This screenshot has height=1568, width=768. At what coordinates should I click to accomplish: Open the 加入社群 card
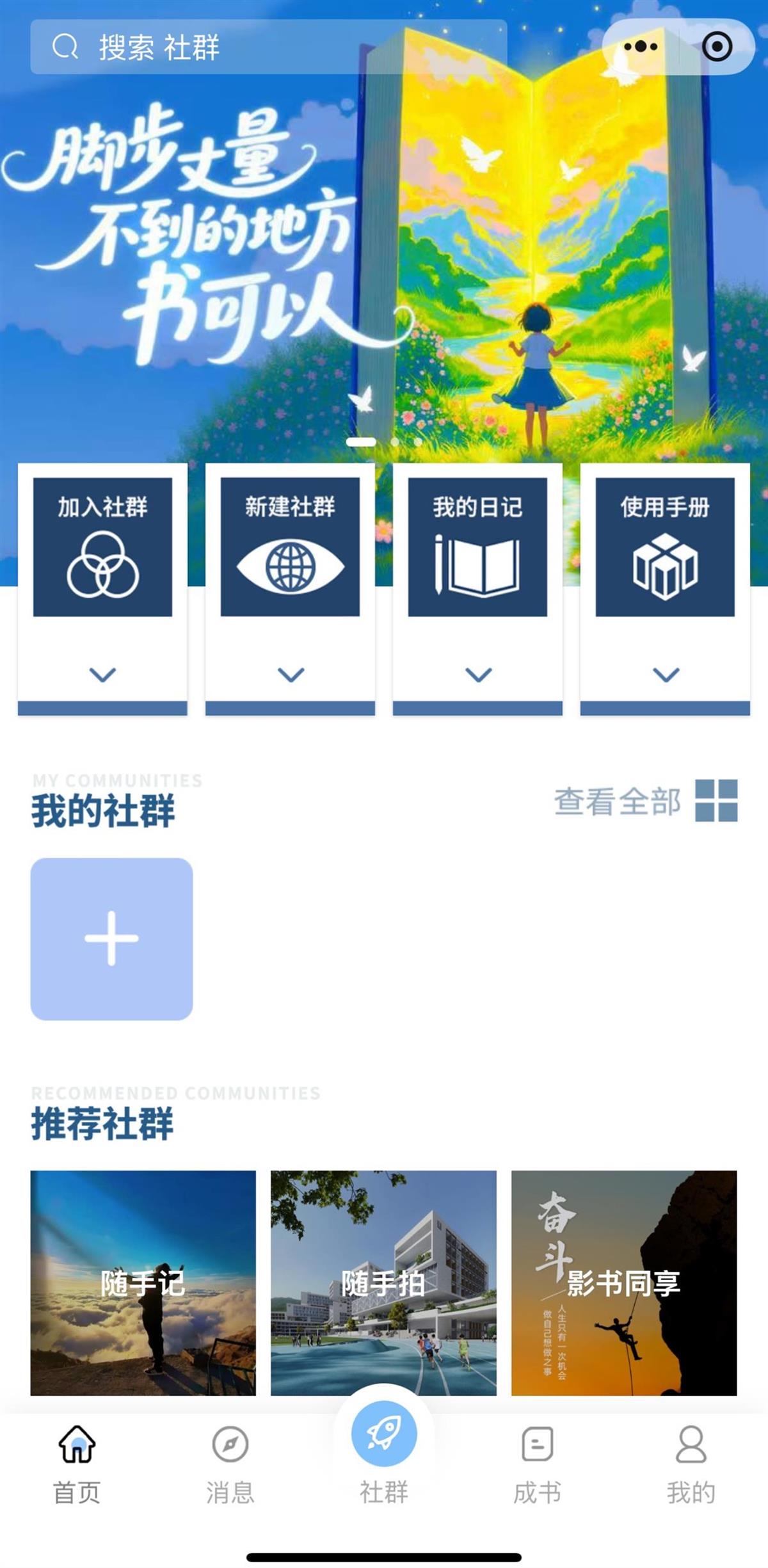(102, 548)
